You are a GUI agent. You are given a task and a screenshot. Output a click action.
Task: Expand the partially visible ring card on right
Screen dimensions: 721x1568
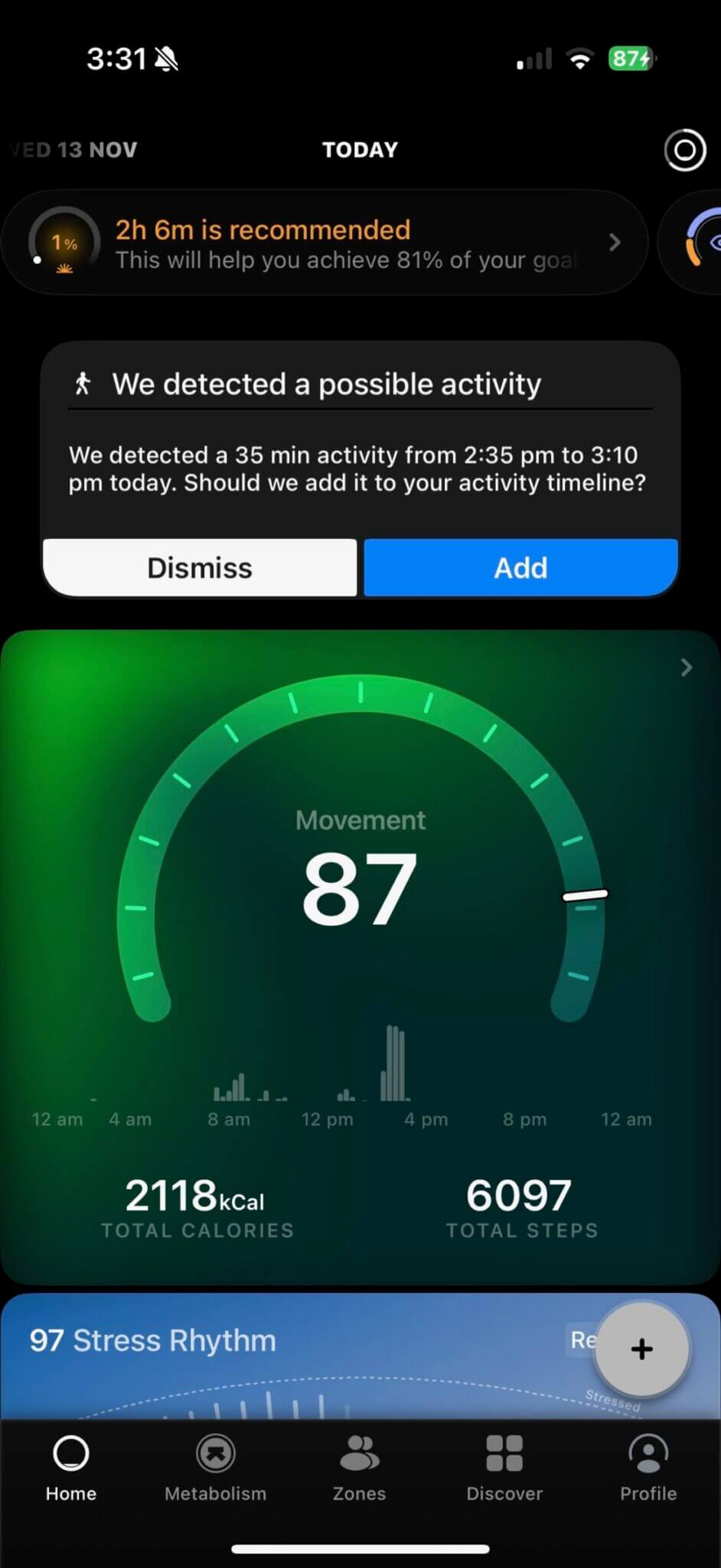704,242
